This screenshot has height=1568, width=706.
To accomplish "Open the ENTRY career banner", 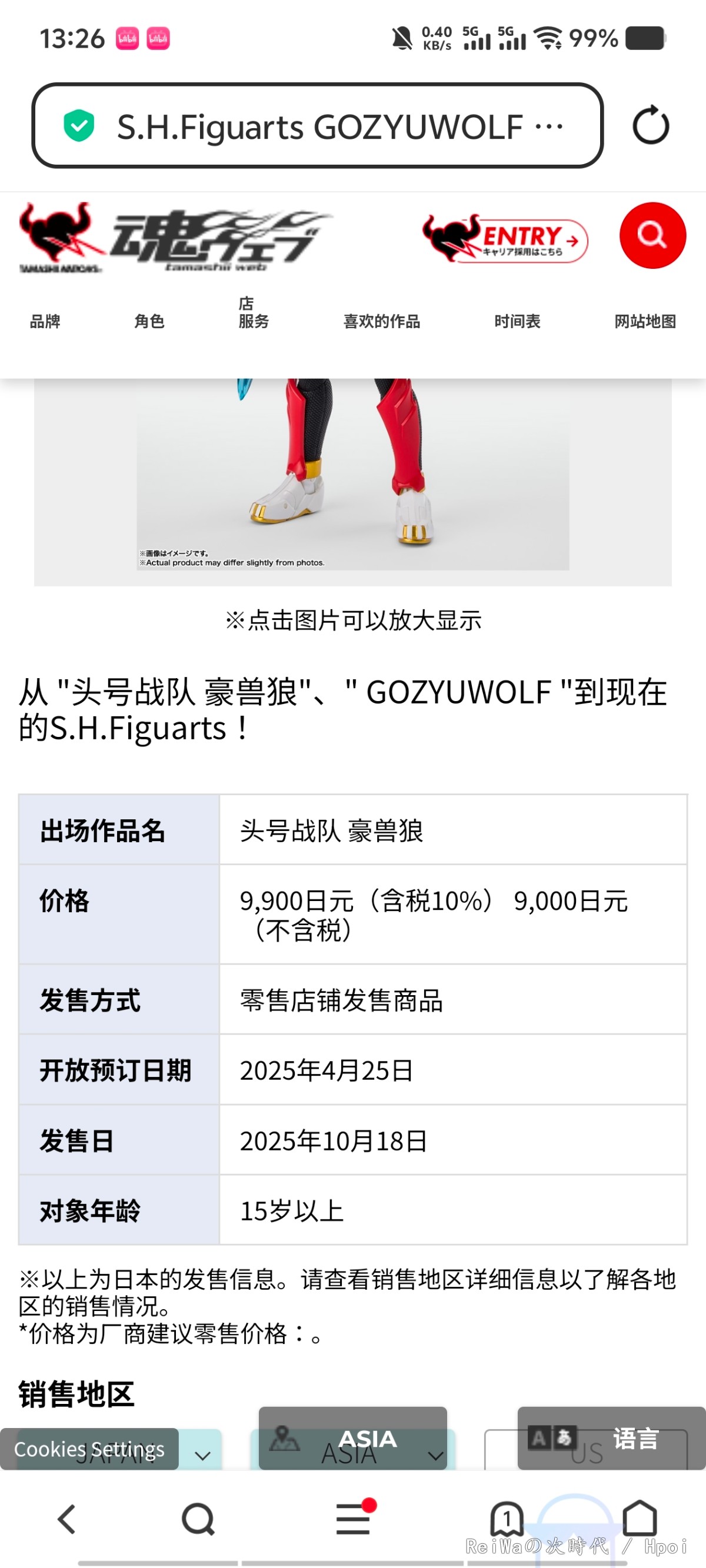I will click(505, 239).
